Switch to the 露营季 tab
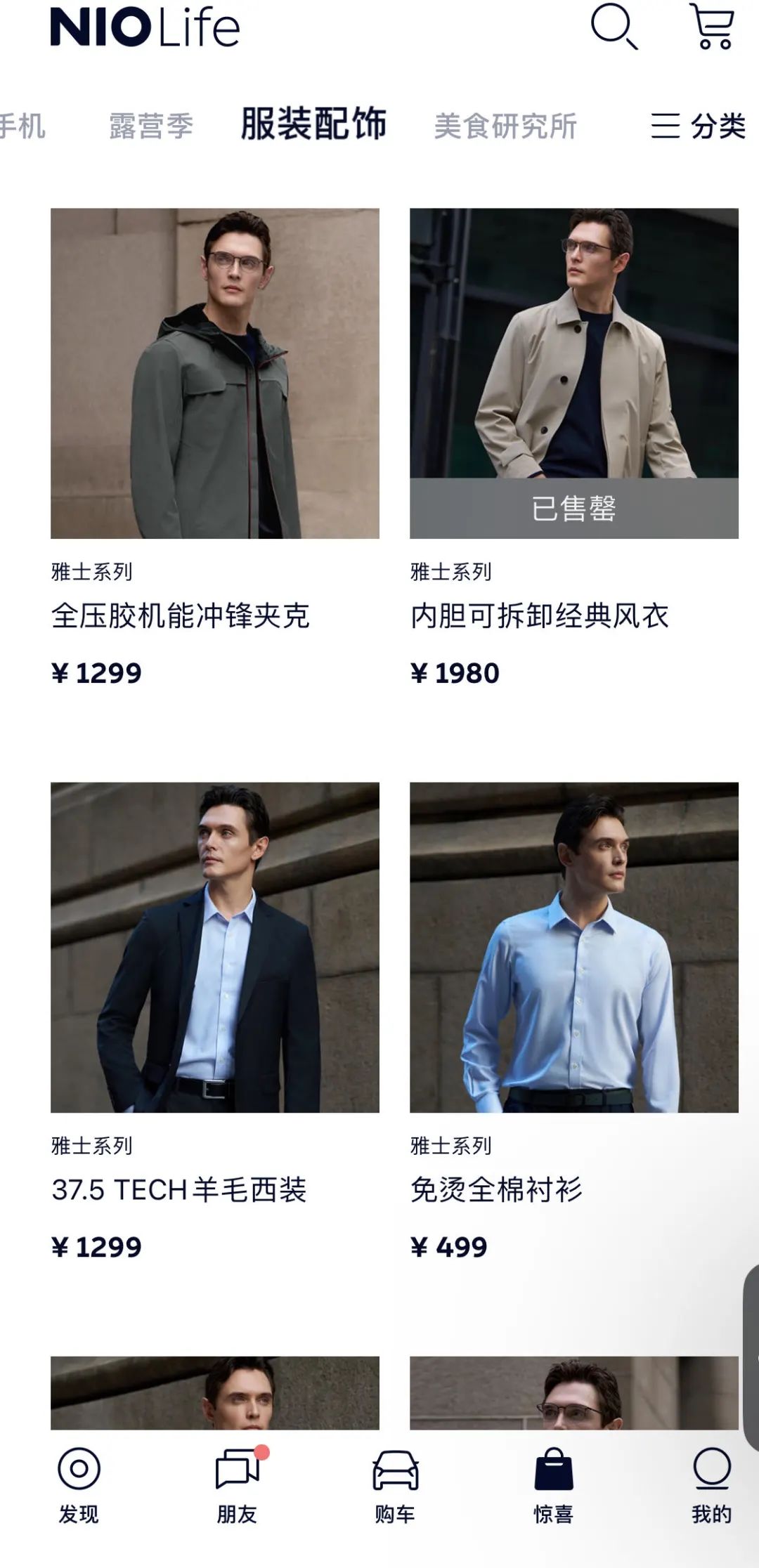This screenshot has width=759, height=1568. (151, 126)
